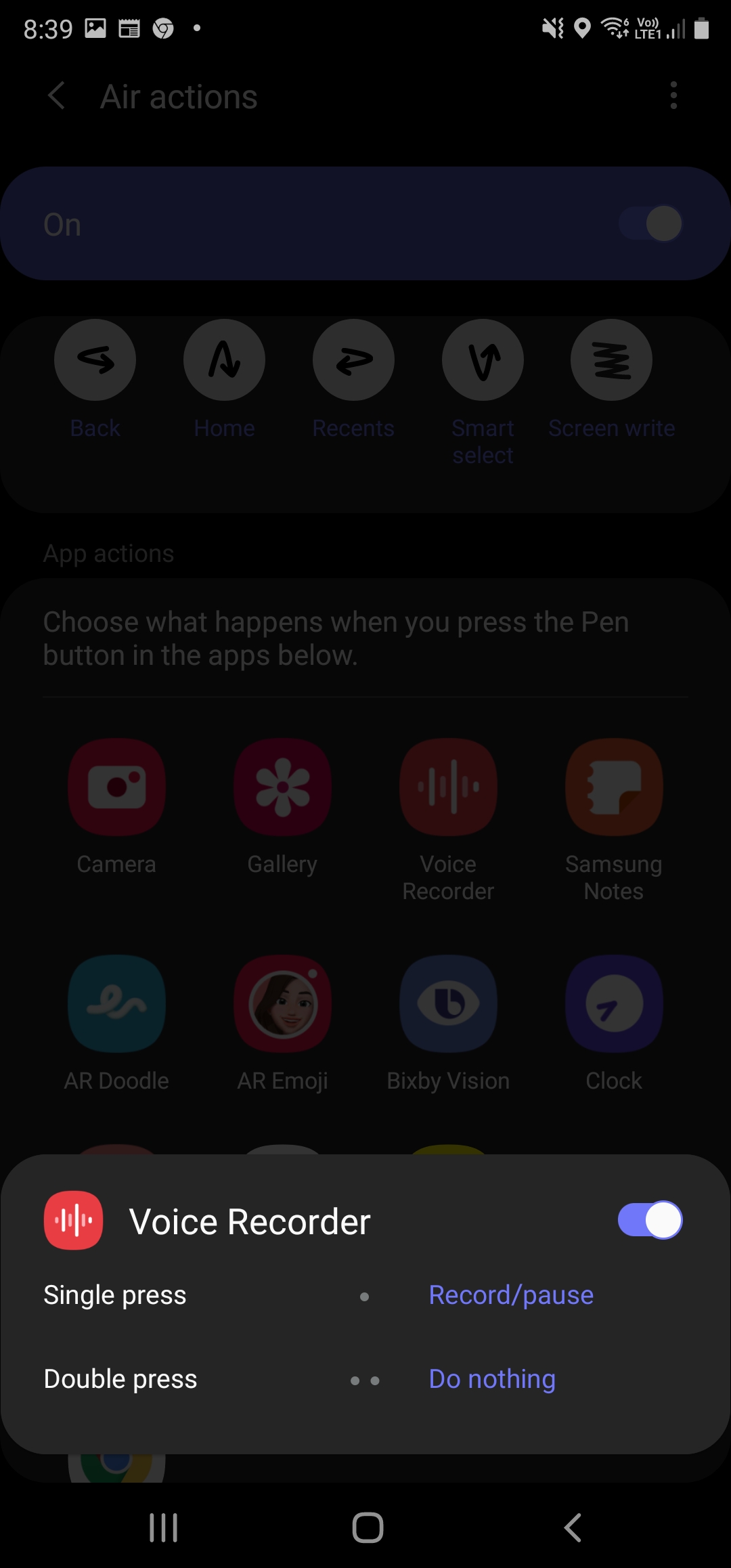Change the Single press Record/pause action
Screen dimensions: 731x1568
pyautogui.click(x=511, y=1295)
